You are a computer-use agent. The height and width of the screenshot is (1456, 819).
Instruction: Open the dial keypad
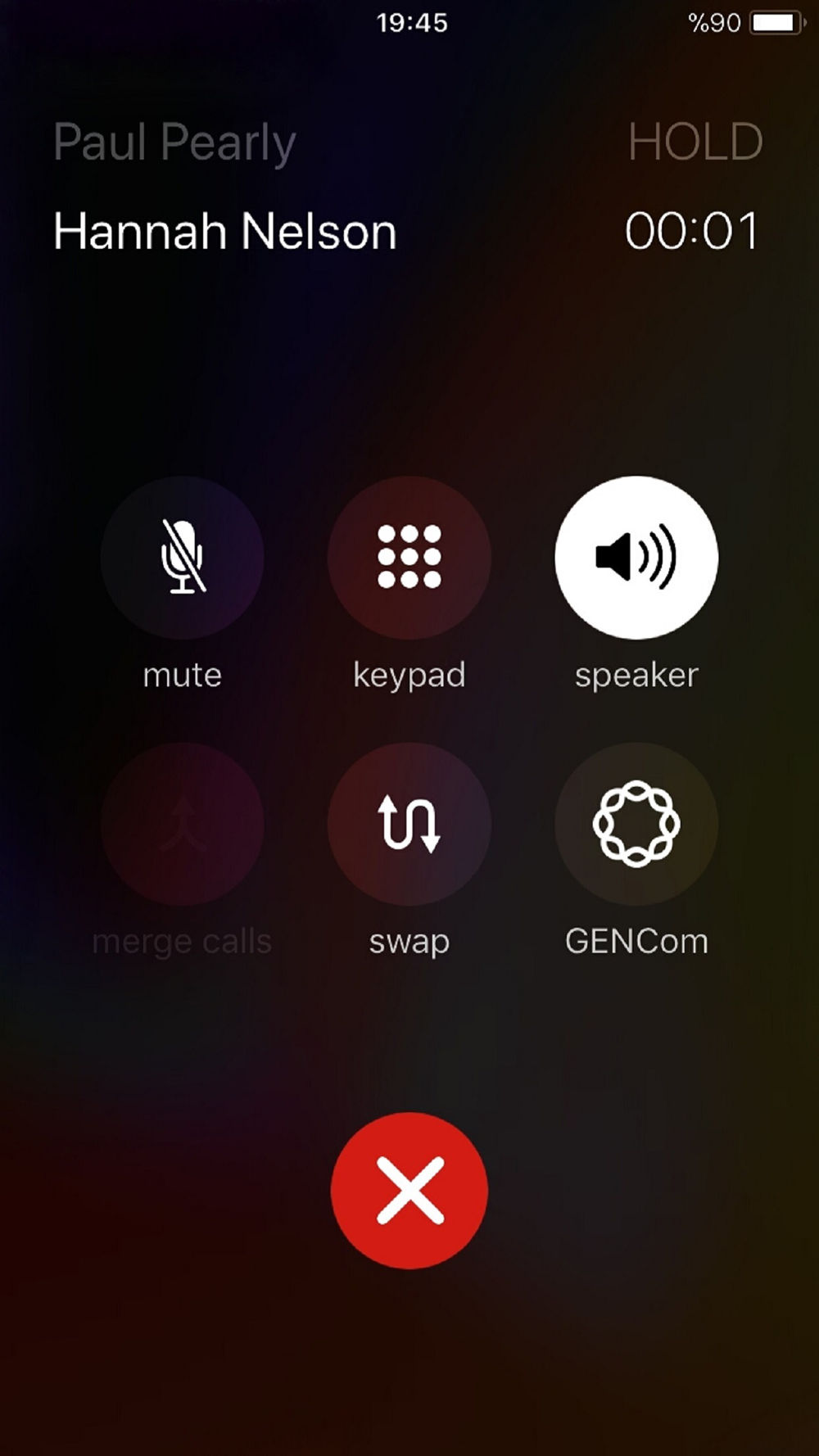(x=409, y=558)
